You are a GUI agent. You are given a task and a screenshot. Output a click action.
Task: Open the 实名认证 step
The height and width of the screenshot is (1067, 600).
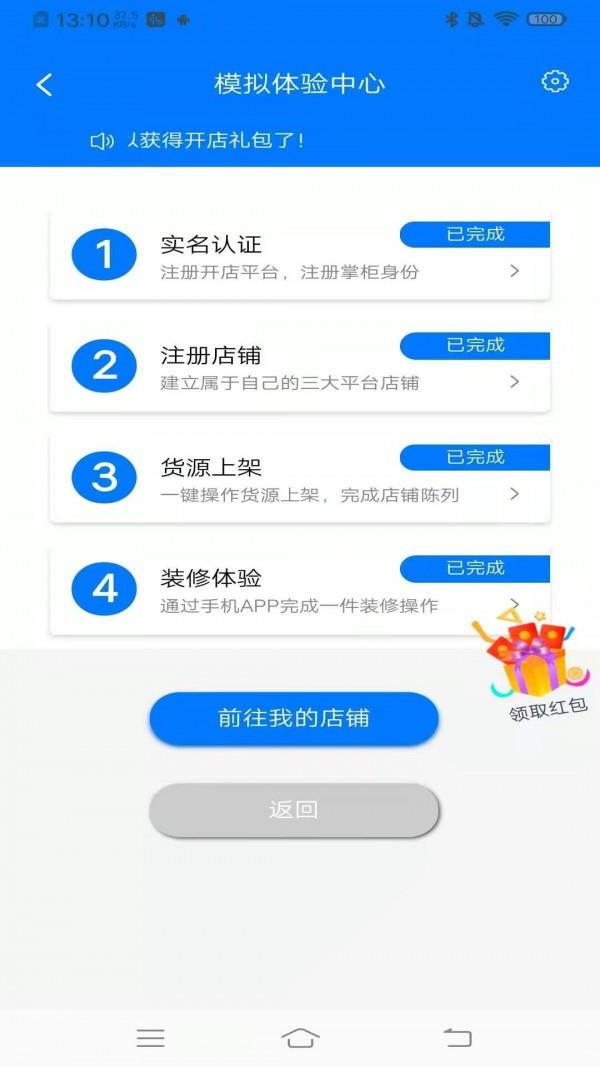pos(299,257)
